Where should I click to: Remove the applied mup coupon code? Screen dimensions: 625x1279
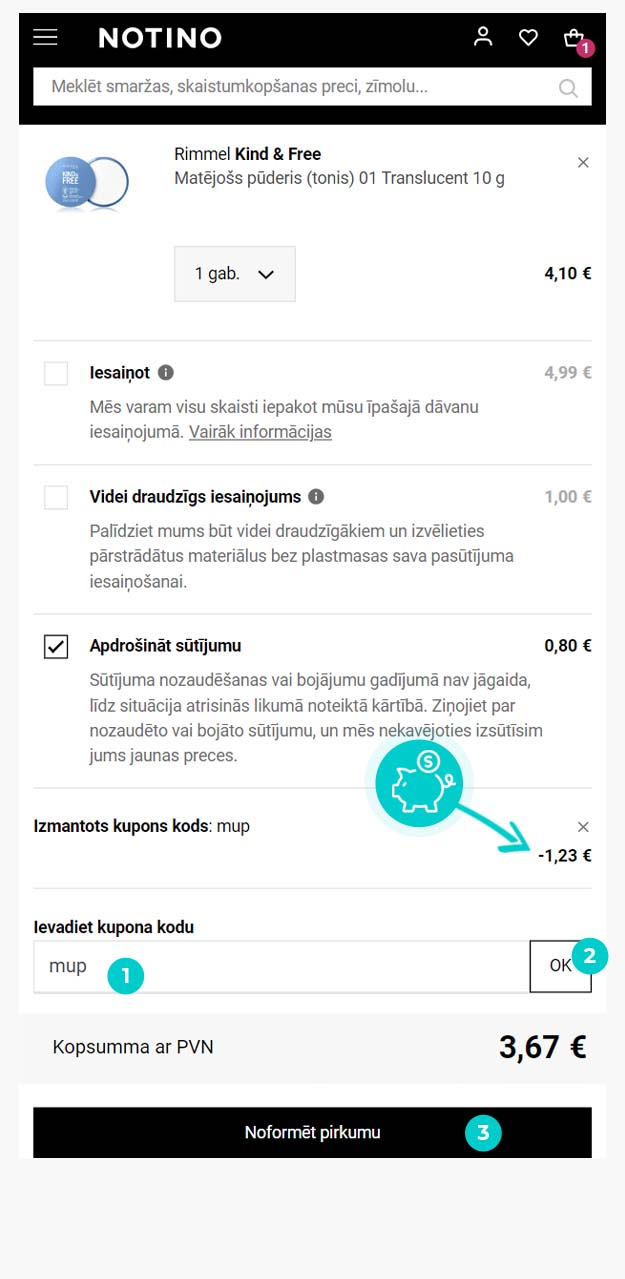(x=583, y=826)
